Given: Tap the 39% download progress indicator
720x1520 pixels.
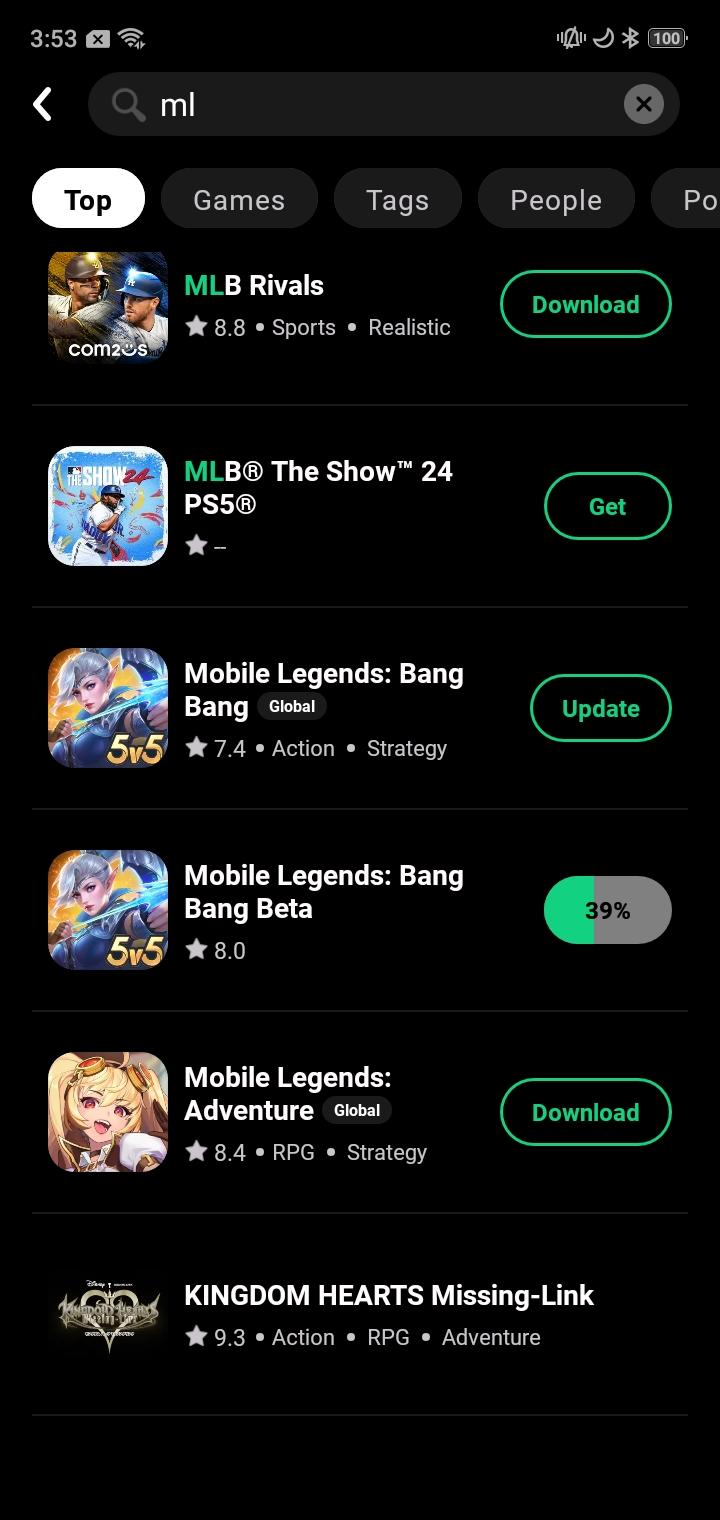Looking at the screenshot, I should tap(607, 909).
